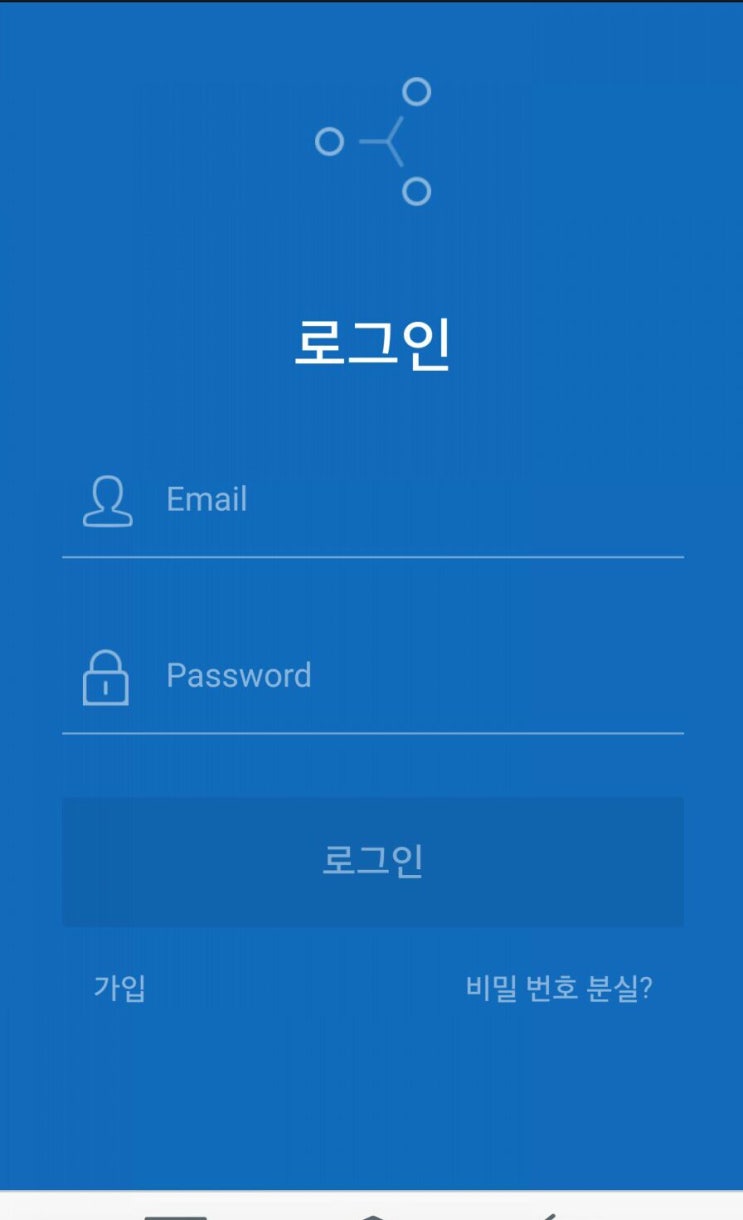Click the top circle of the logo graphic
The height and width of the screenshot is (1220, 743).
(x=417, y=92)
